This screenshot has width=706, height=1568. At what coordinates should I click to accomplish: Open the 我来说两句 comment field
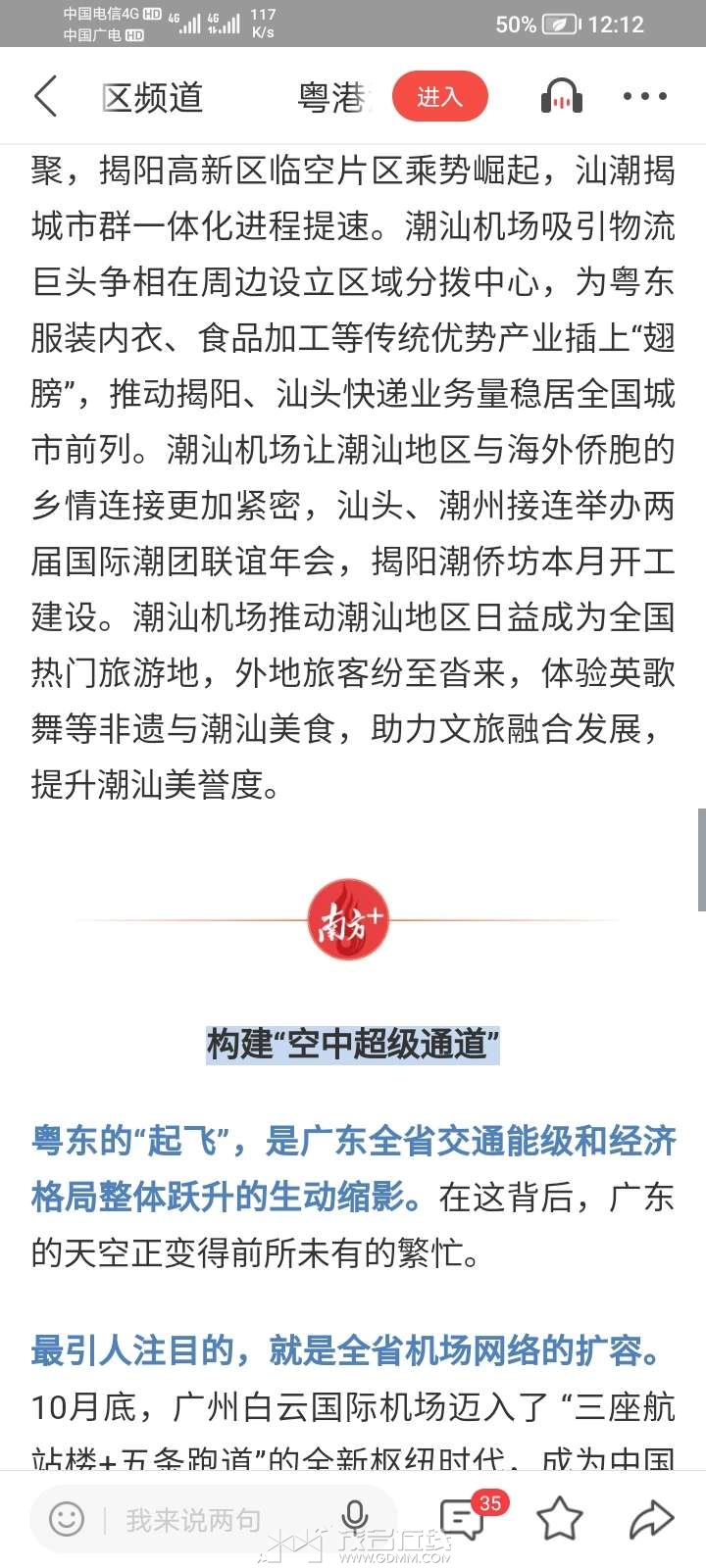(x=194, y=1520)
